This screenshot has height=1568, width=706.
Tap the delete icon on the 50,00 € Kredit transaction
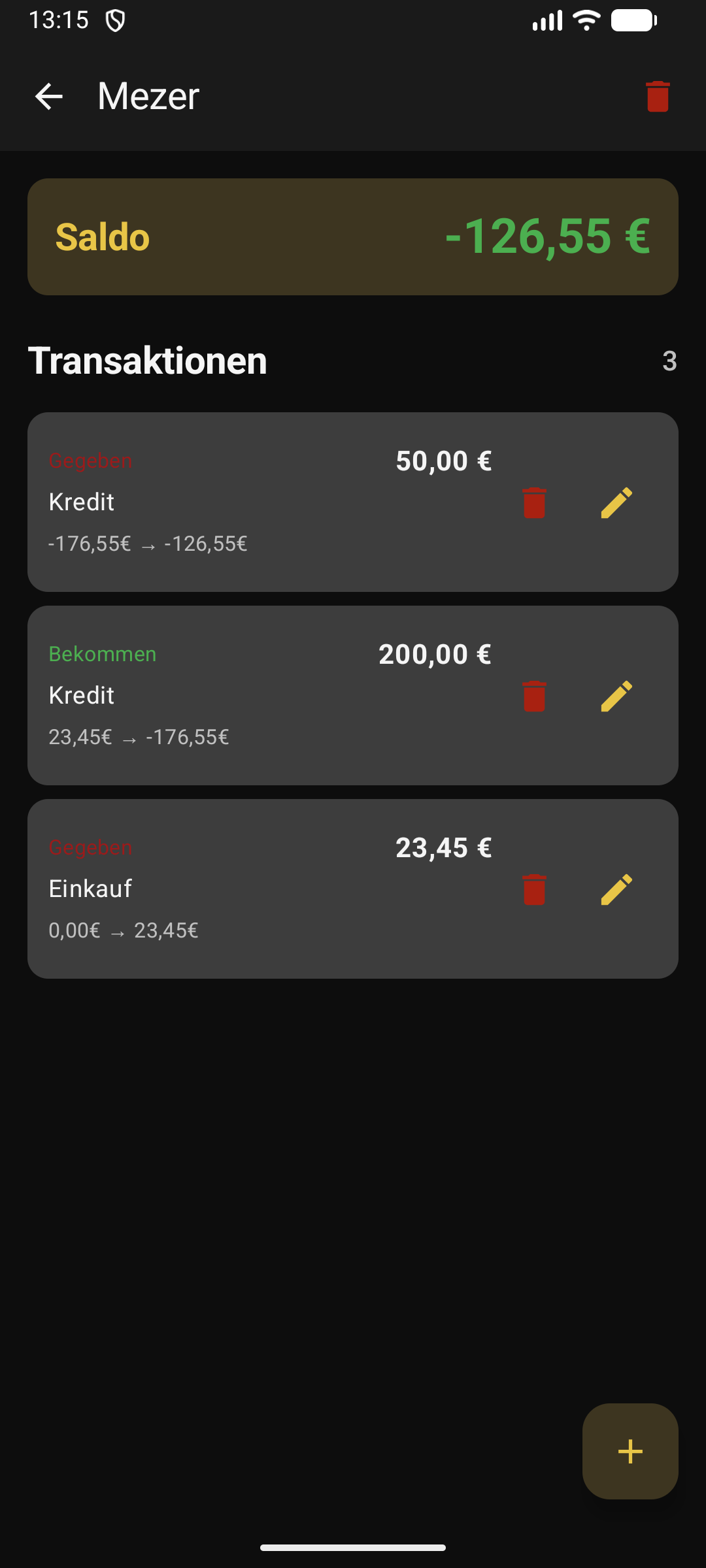535,502
